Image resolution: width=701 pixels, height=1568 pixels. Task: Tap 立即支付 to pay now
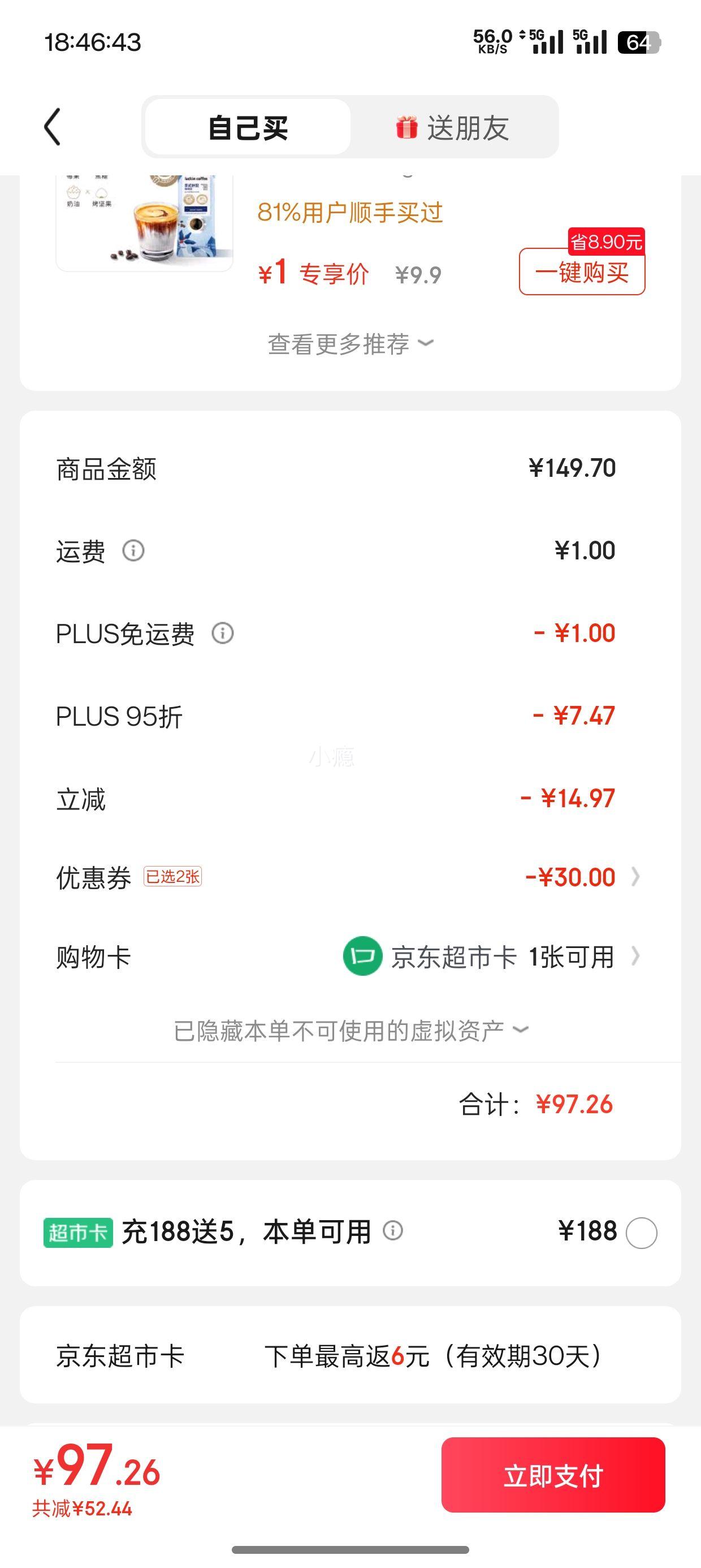pyautogui.click(x=552, y=1475)
